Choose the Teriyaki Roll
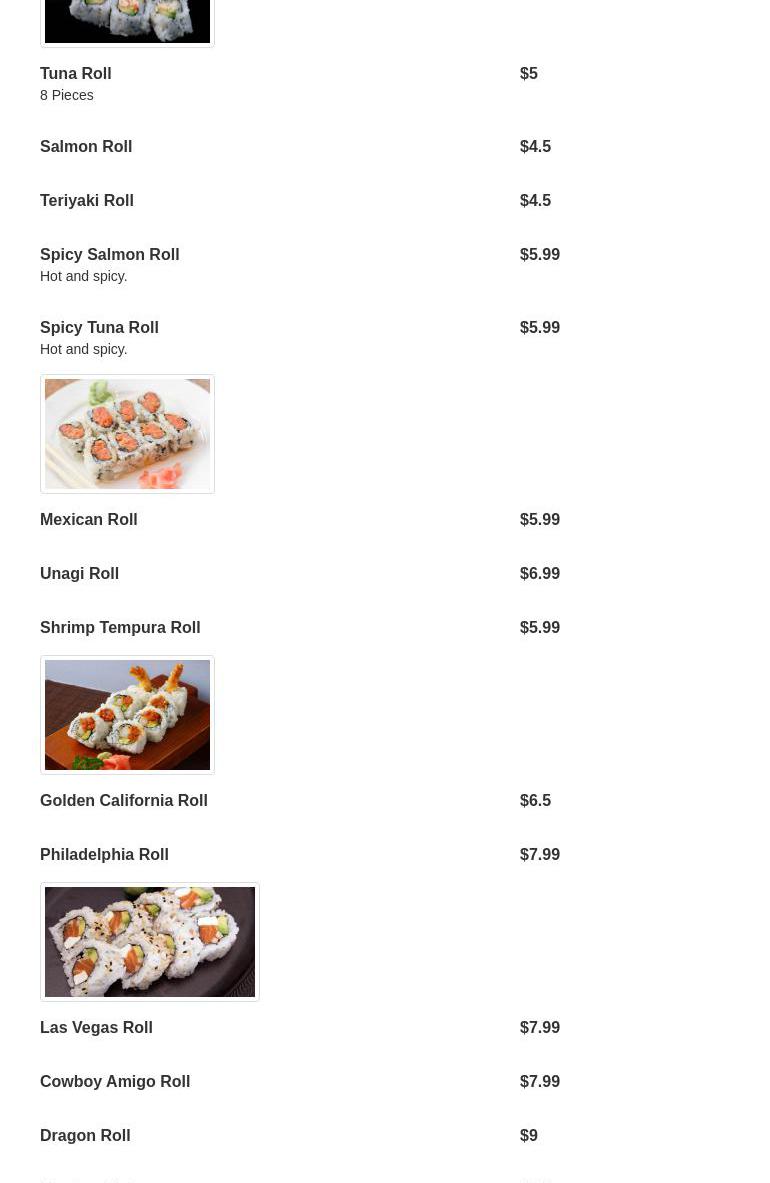The height and width of the screenshot is (1183, 770). [x=87, y=201]
